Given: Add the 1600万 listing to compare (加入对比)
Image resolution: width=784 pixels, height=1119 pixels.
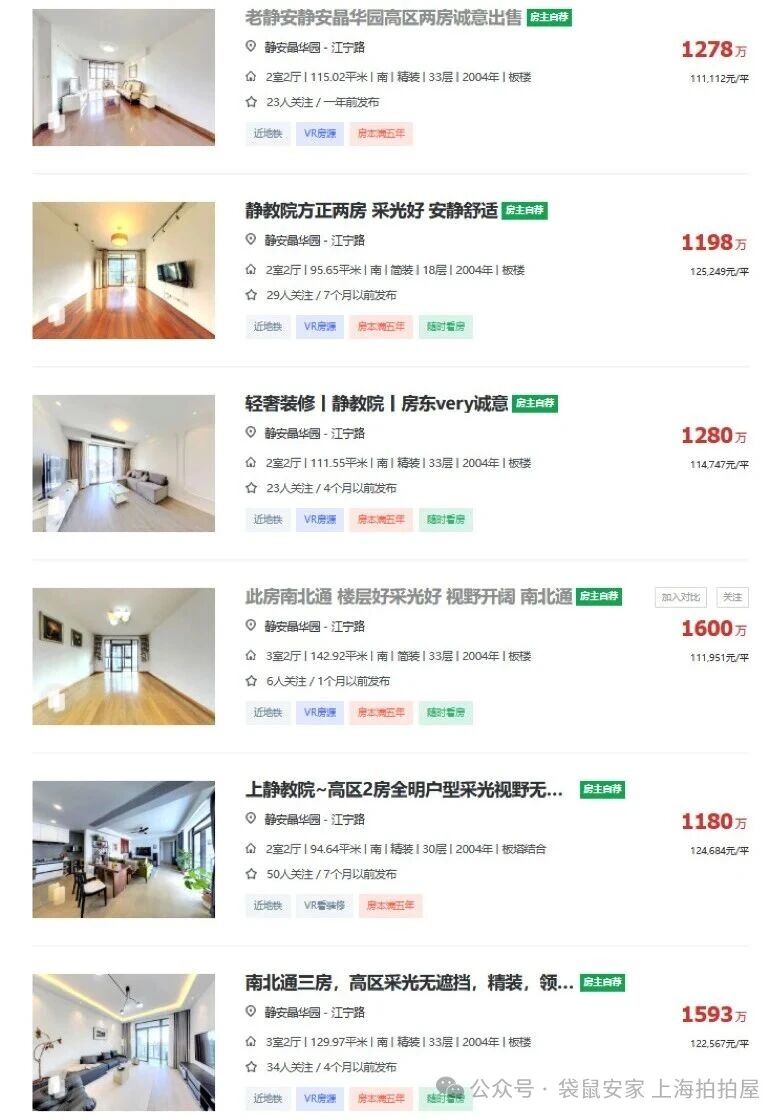Looking at the screenshot, I should point(681,597).
